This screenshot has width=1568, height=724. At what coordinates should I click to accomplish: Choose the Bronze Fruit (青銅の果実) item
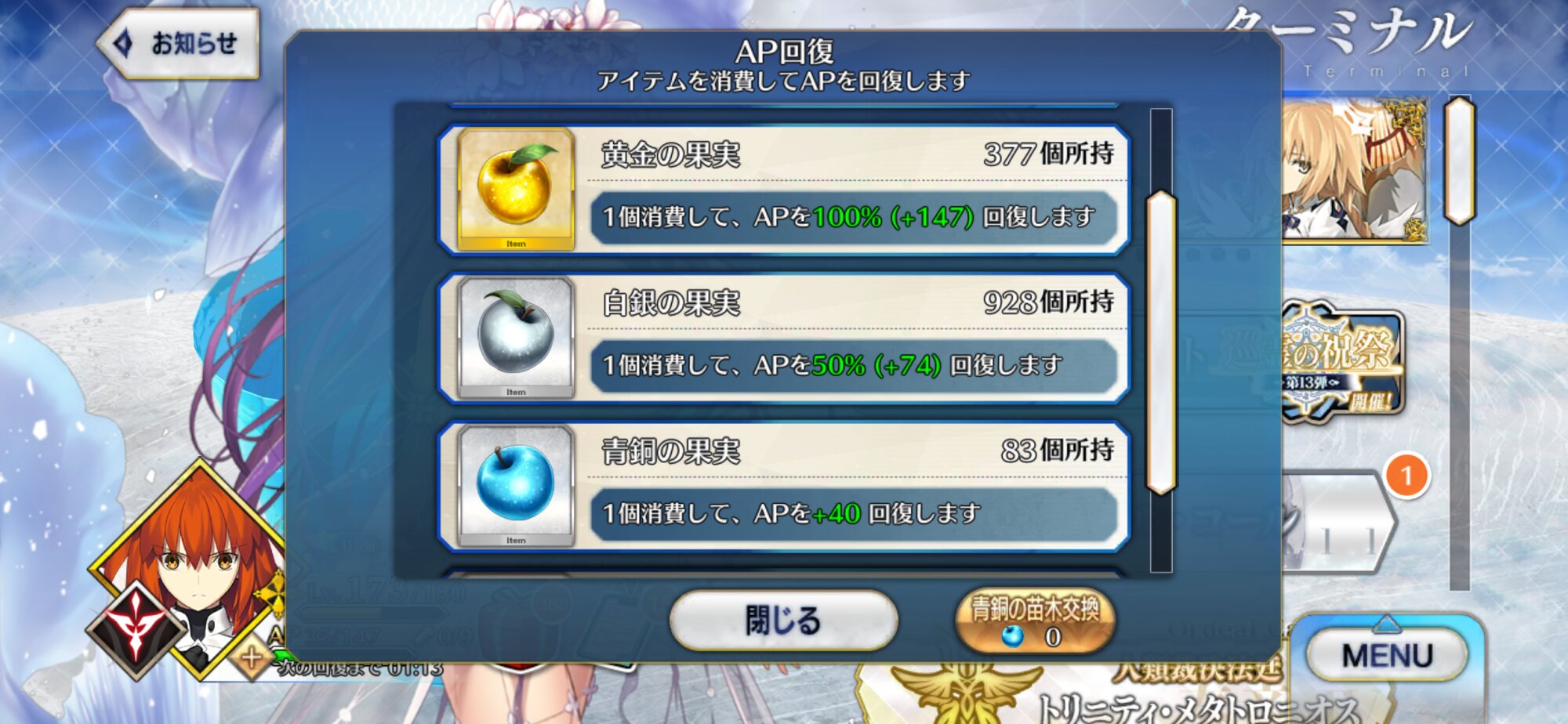coord(784,486)
